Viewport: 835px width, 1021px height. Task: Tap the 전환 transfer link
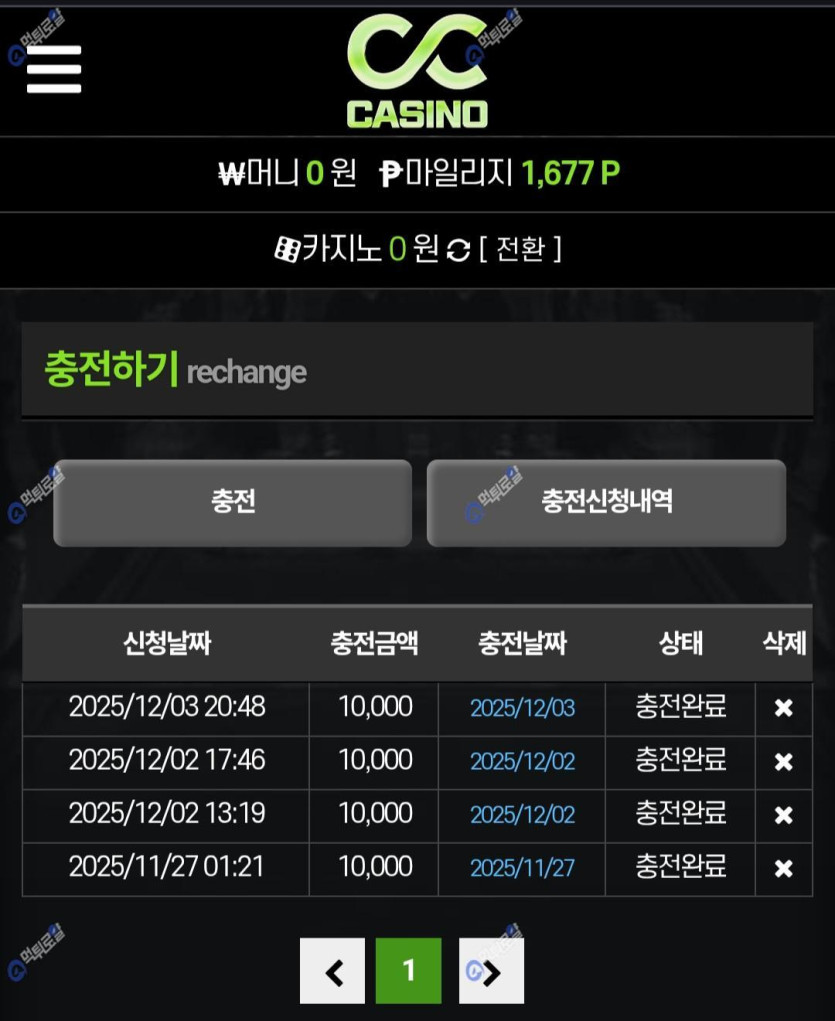[520, 248]
